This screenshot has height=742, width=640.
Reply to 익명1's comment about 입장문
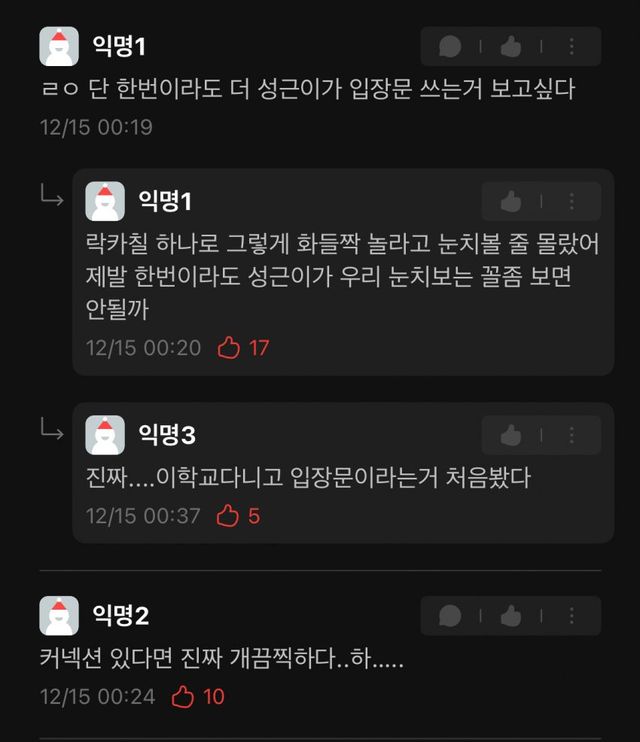pyautogui.click(x=450, y=47)
